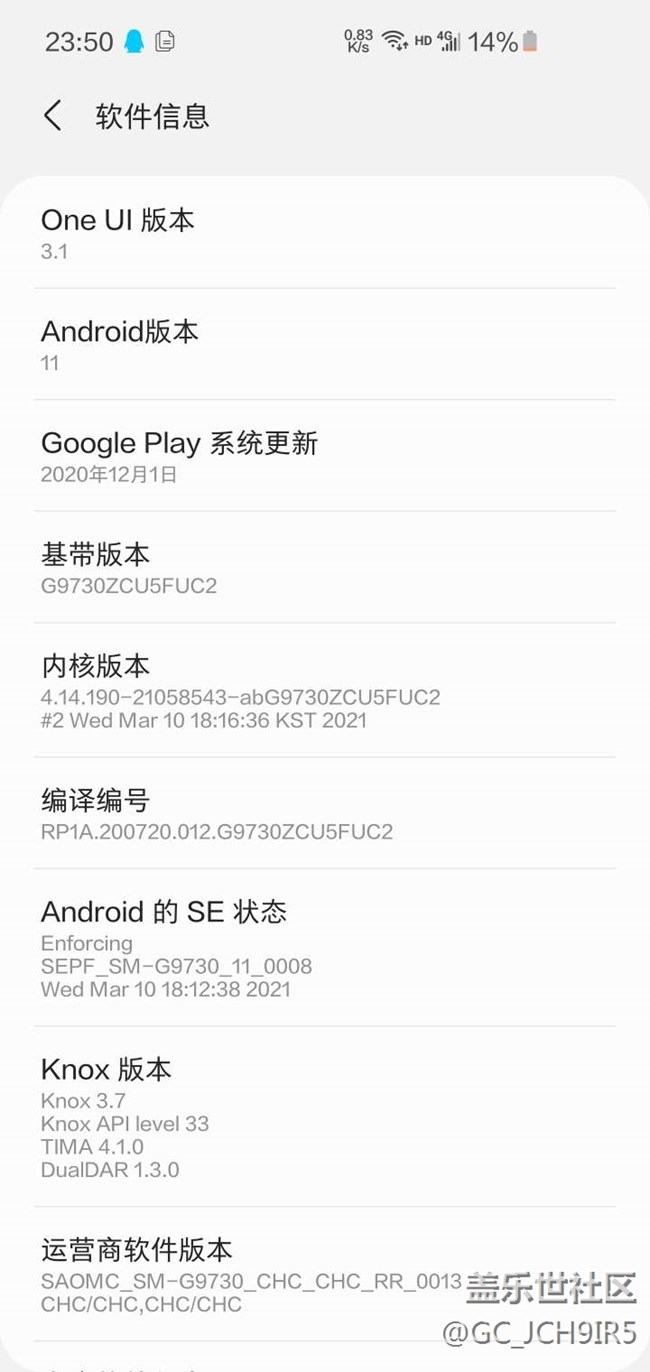This screenshot has height=1372, width=650.
Task: Go back from 软件信息 page
Action: click(53, 116)
